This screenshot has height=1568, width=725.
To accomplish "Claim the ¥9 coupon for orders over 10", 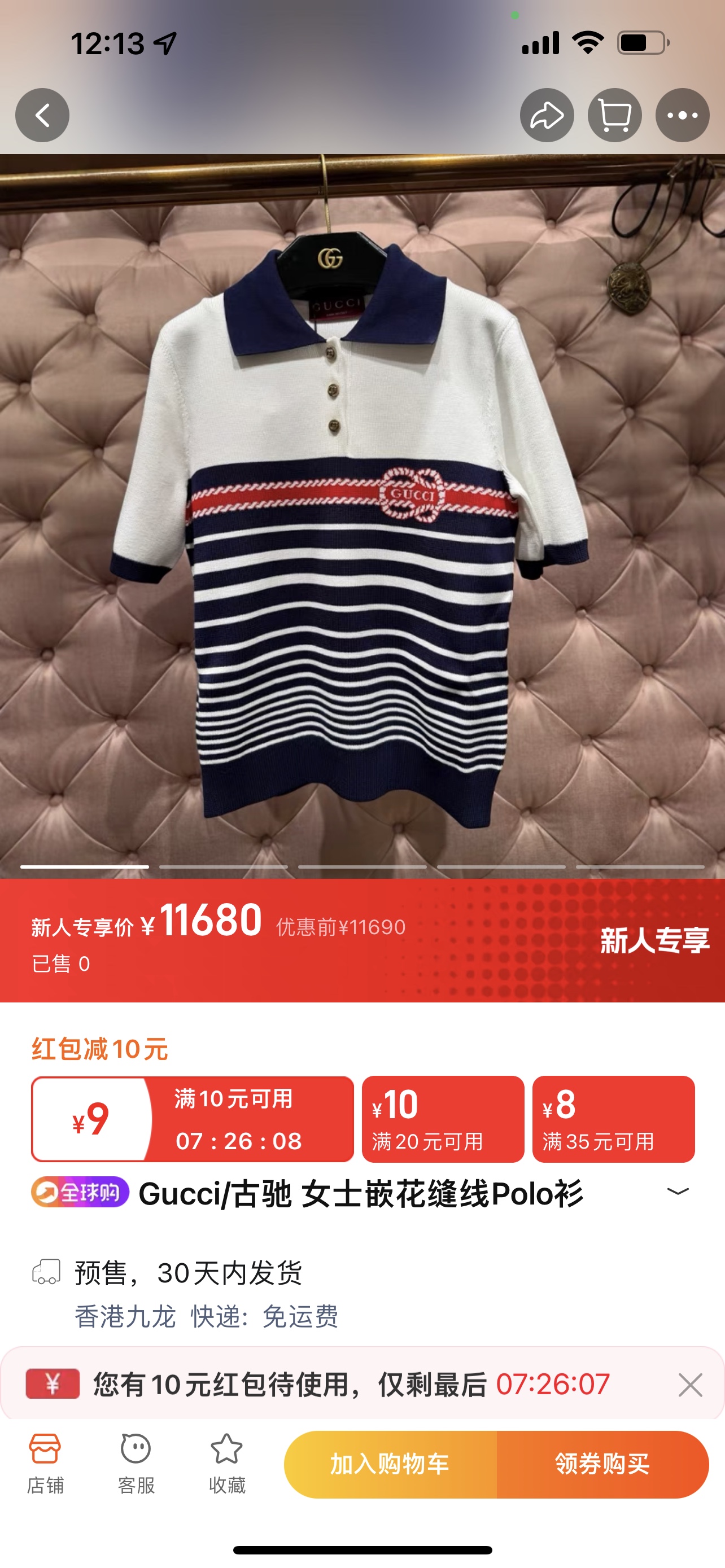I will [193, 1119].
